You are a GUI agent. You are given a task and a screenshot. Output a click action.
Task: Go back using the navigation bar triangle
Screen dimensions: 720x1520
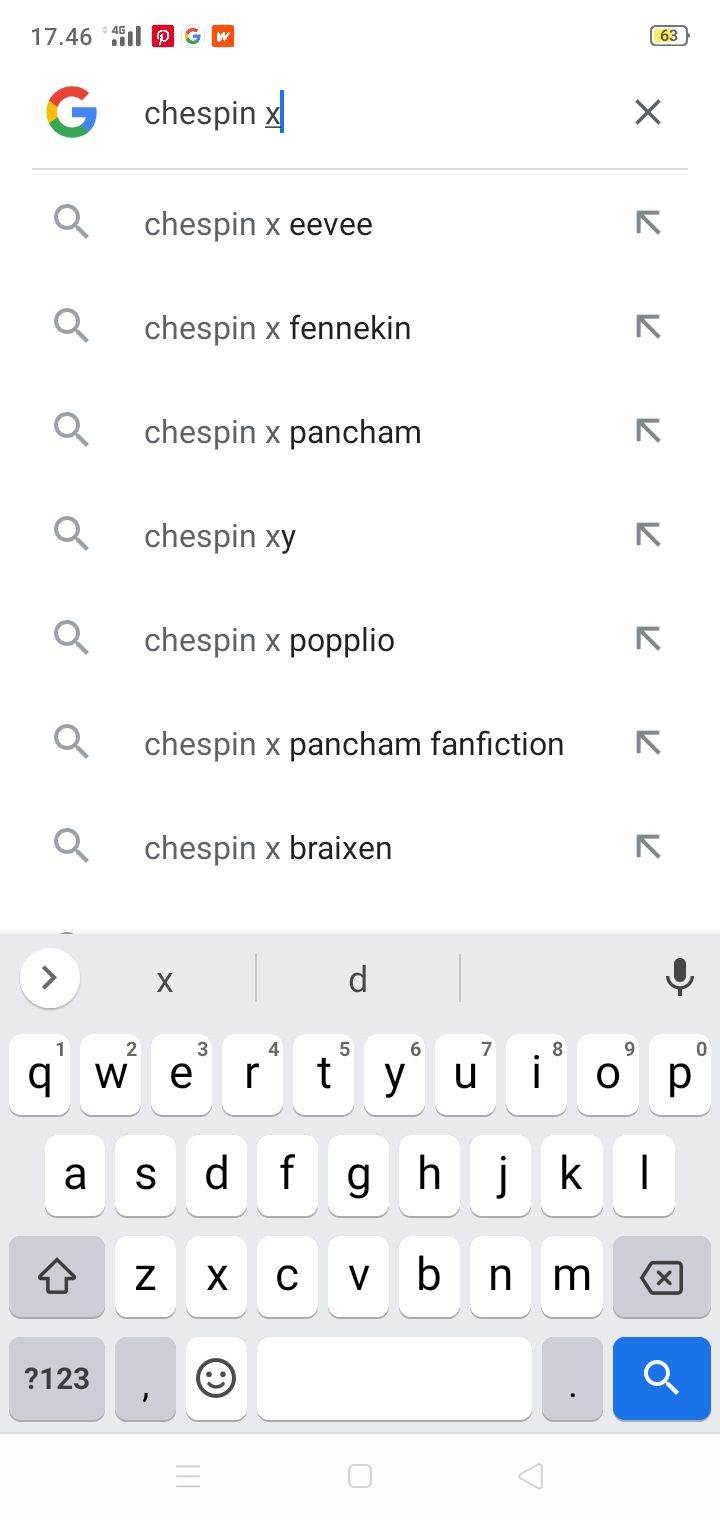[531, 1476]
